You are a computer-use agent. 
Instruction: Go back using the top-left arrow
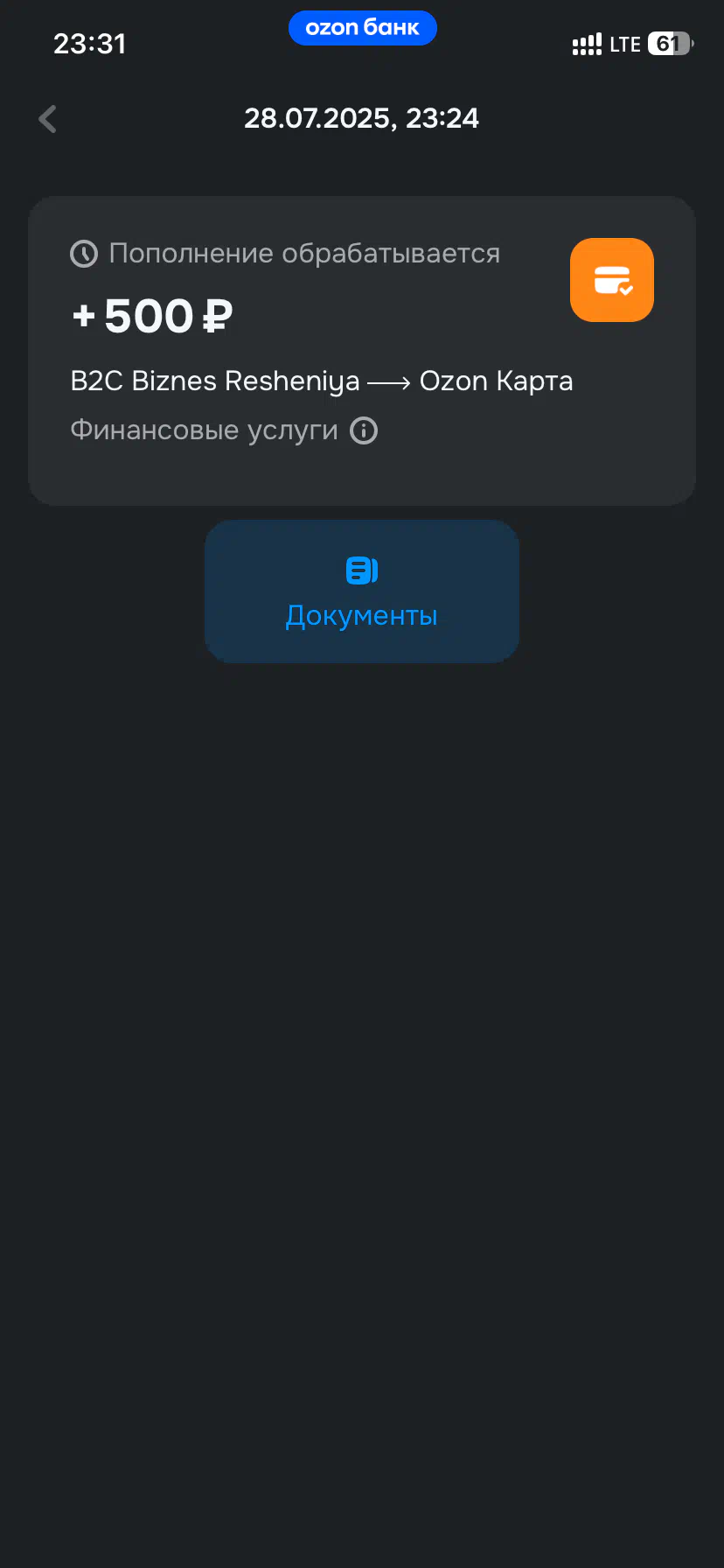click(x=48, y=119)
